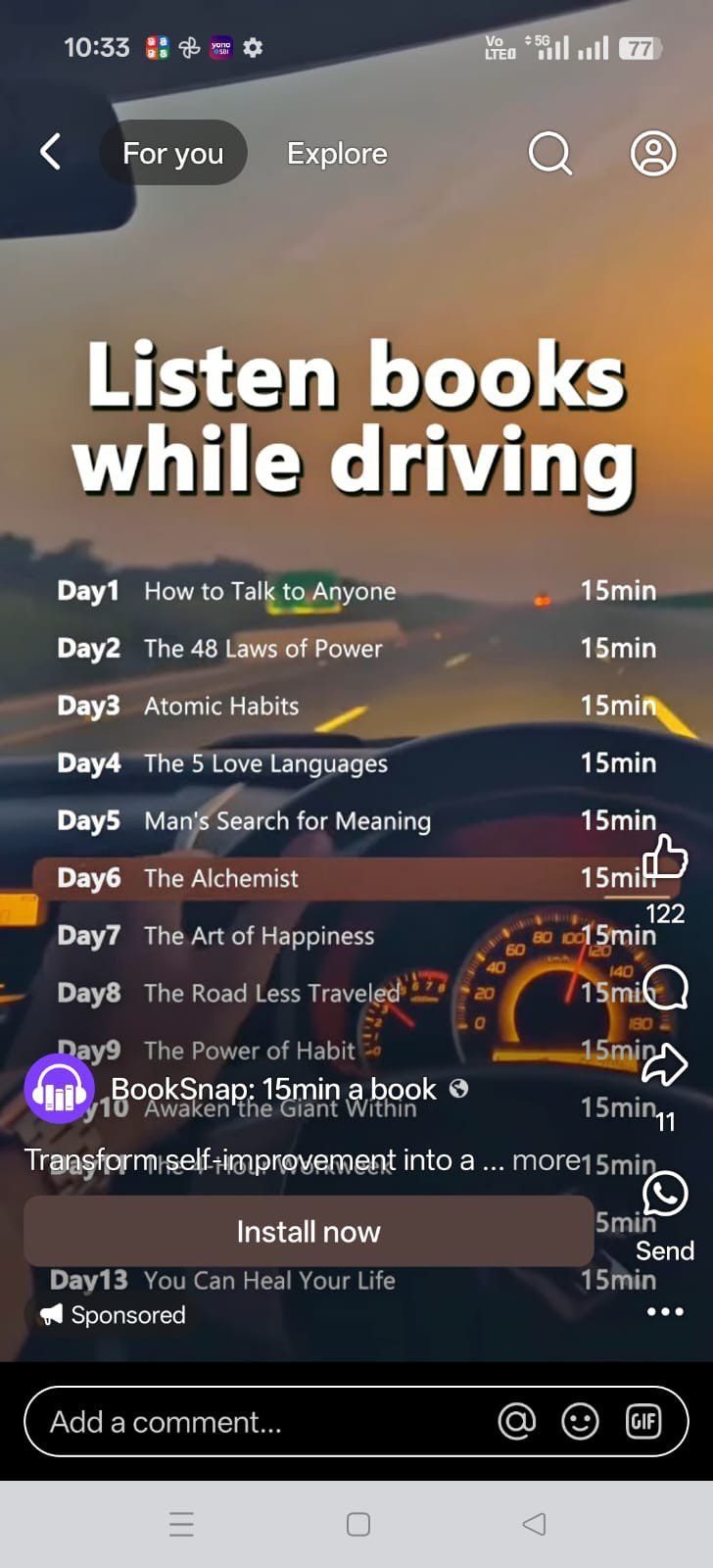Switch to the For you tab
This screenshot has height=1568, width=713.
[173, 153]
